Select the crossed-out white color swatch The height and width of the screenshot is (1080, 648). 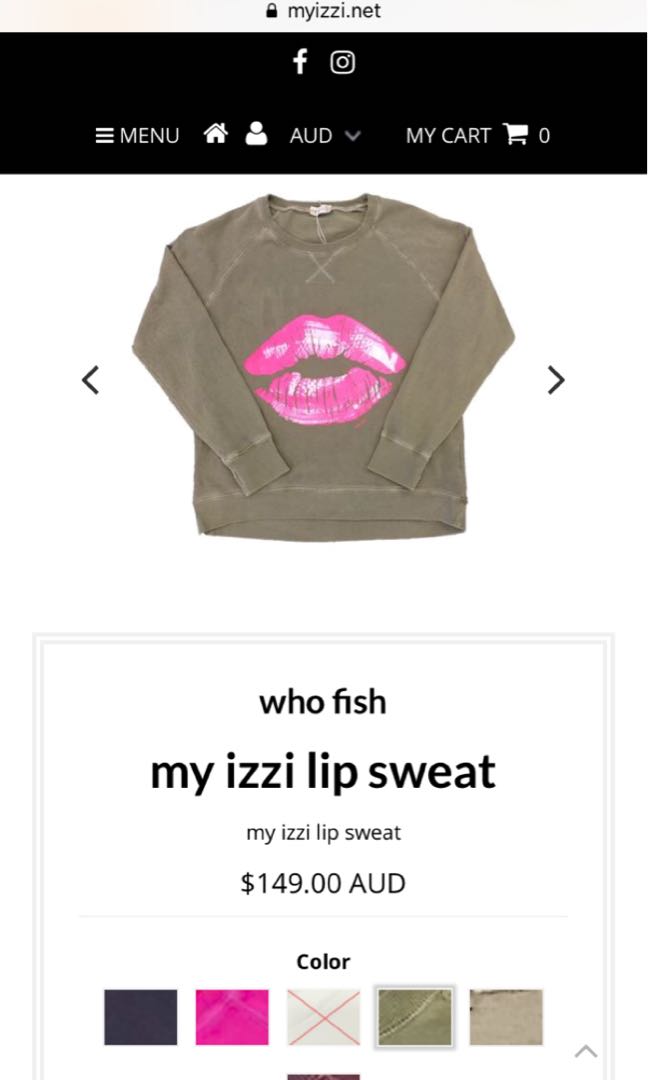tap(323, 1017)
